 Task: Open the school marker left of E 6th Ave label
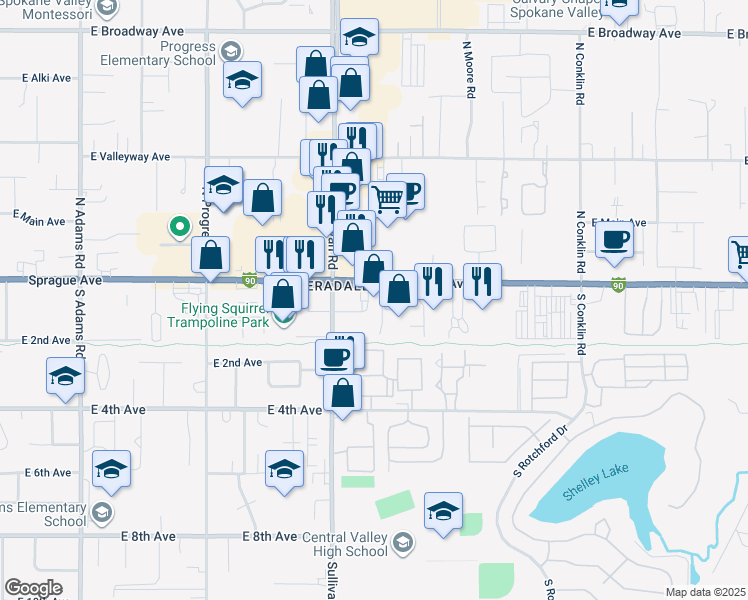(111, 468)
